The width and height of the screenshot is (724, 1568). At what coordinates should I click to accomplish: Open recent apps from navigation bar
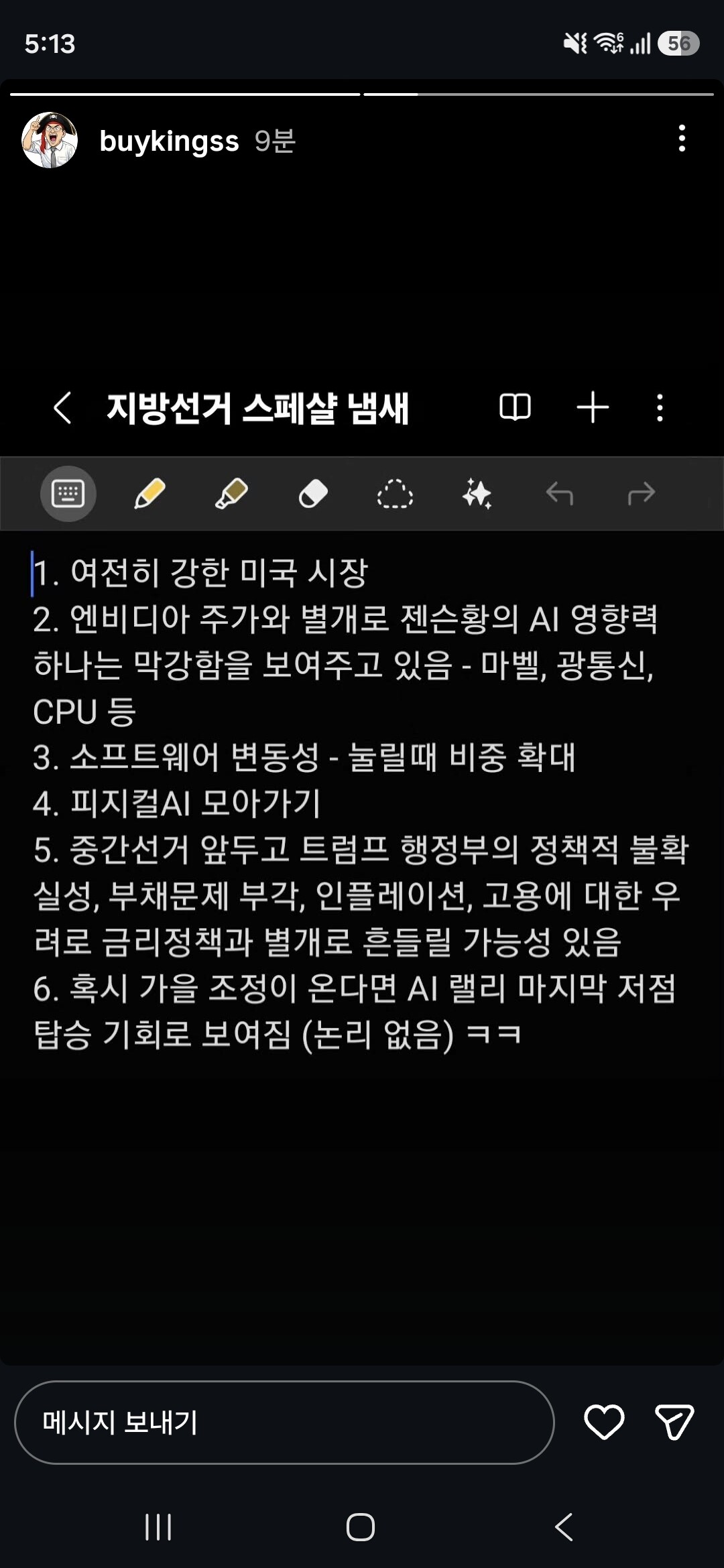pos(158,1527)
